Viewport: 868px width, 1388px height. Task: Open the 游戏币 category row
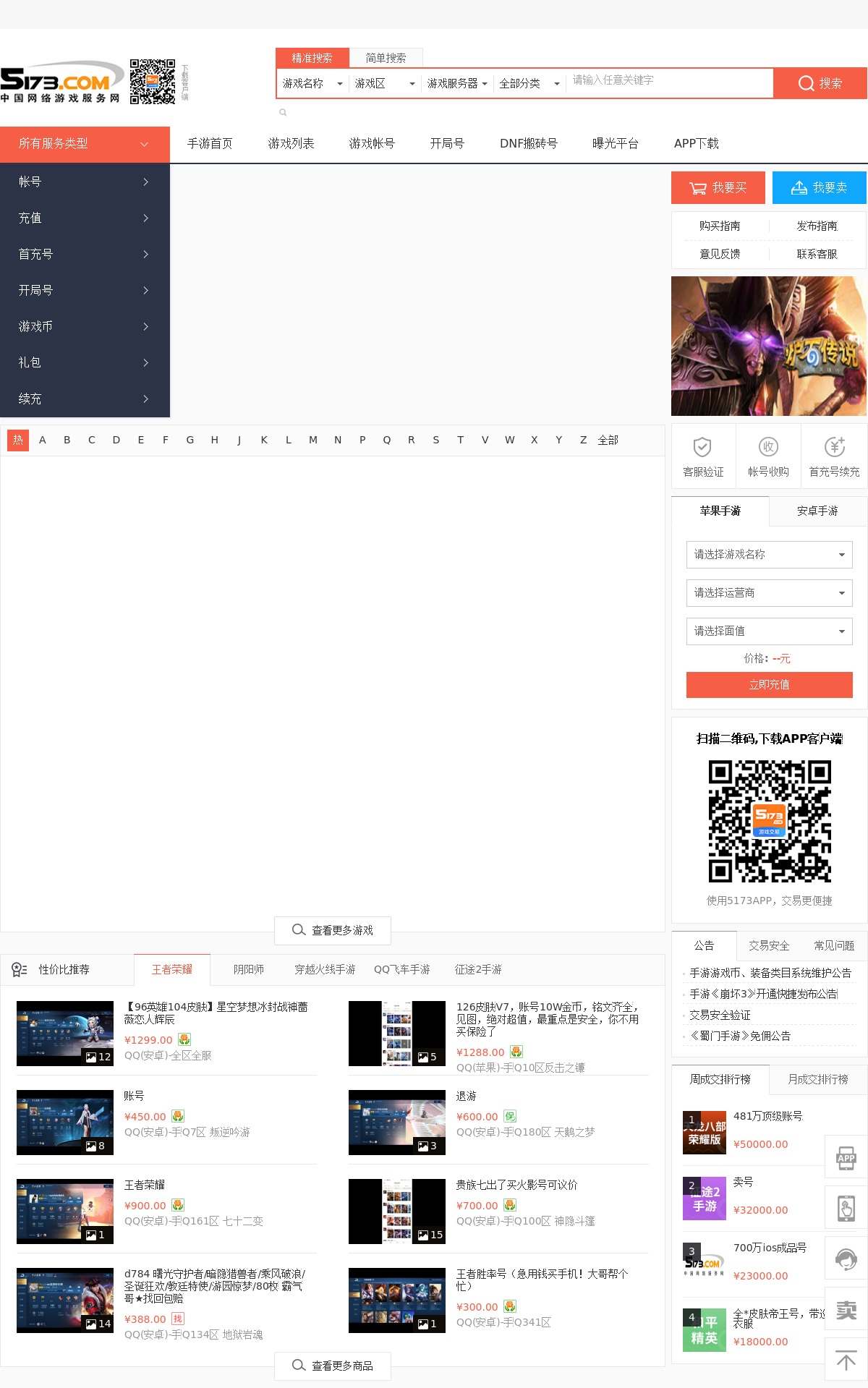[85, 327]
